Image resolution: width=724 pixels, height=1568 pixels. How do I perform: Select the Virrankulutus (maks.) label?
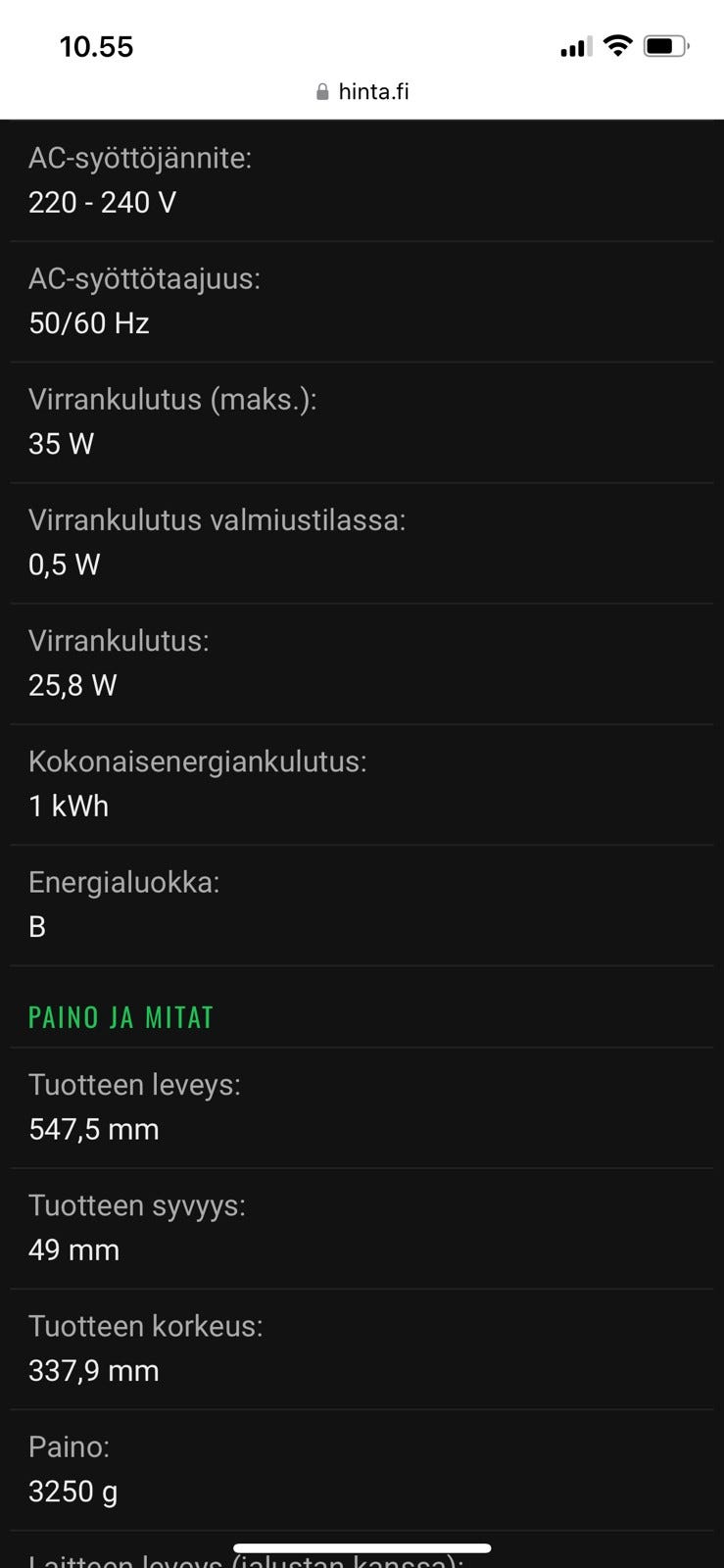point(173,399)
